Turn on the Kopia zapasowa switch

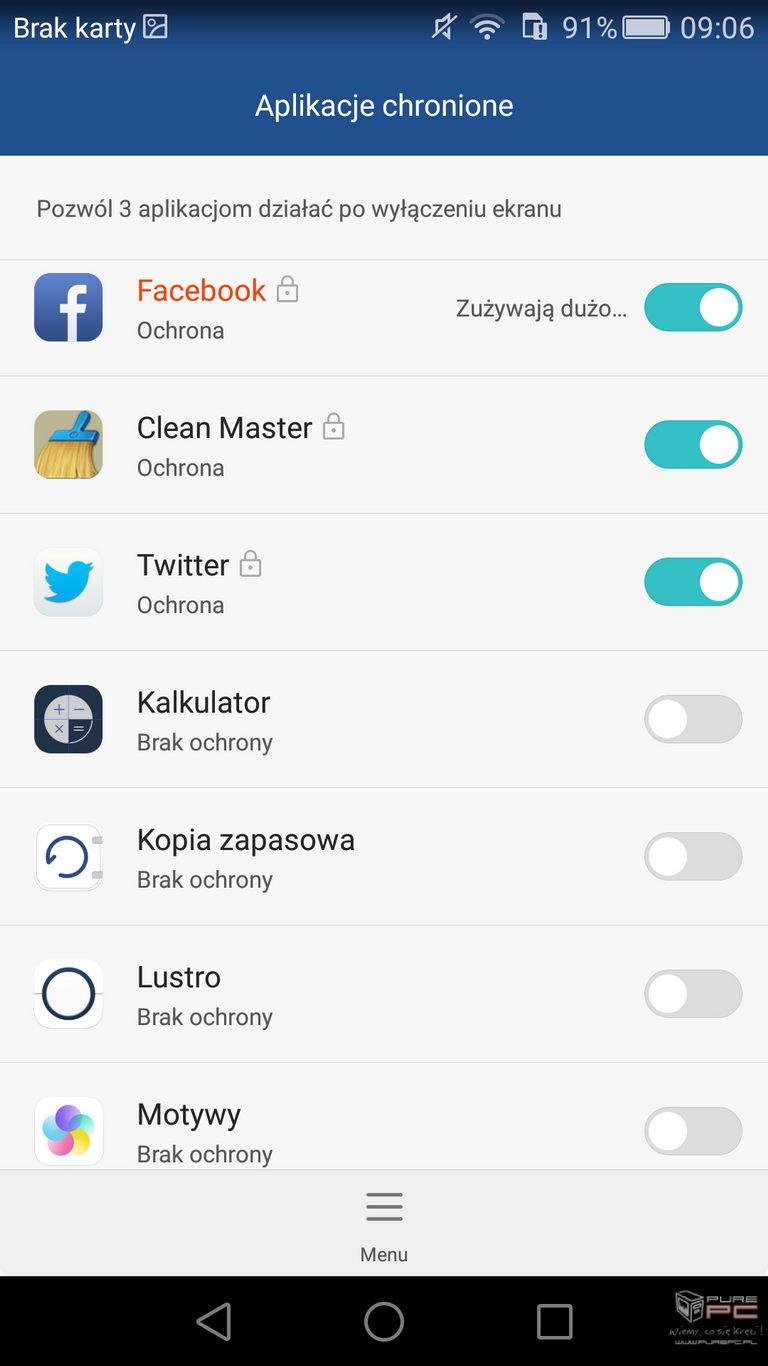tap(693, 857)
